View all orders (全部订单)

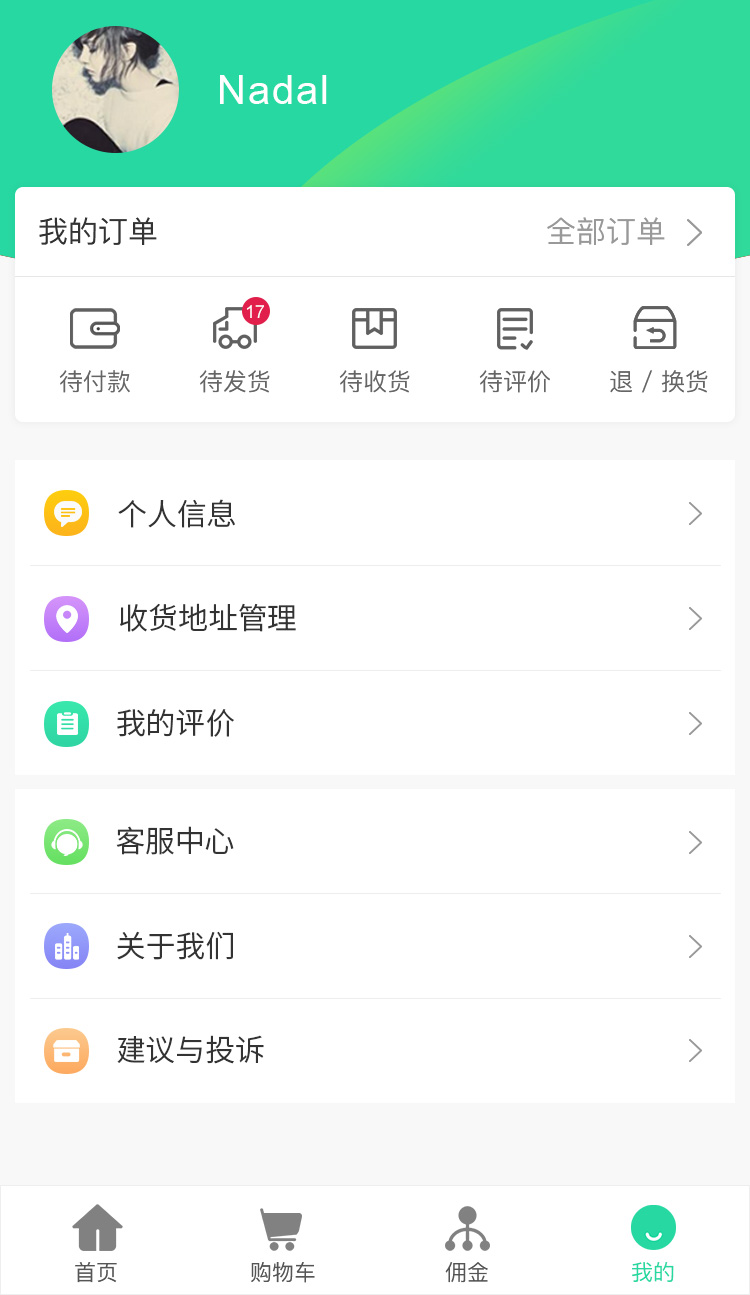pos(624,232)
